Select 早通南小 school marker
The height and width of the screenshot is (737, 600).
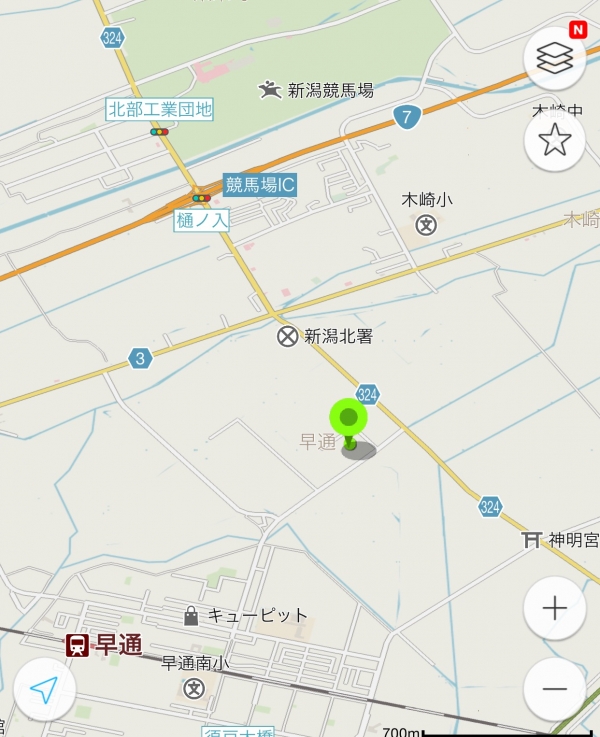(195, 687)
